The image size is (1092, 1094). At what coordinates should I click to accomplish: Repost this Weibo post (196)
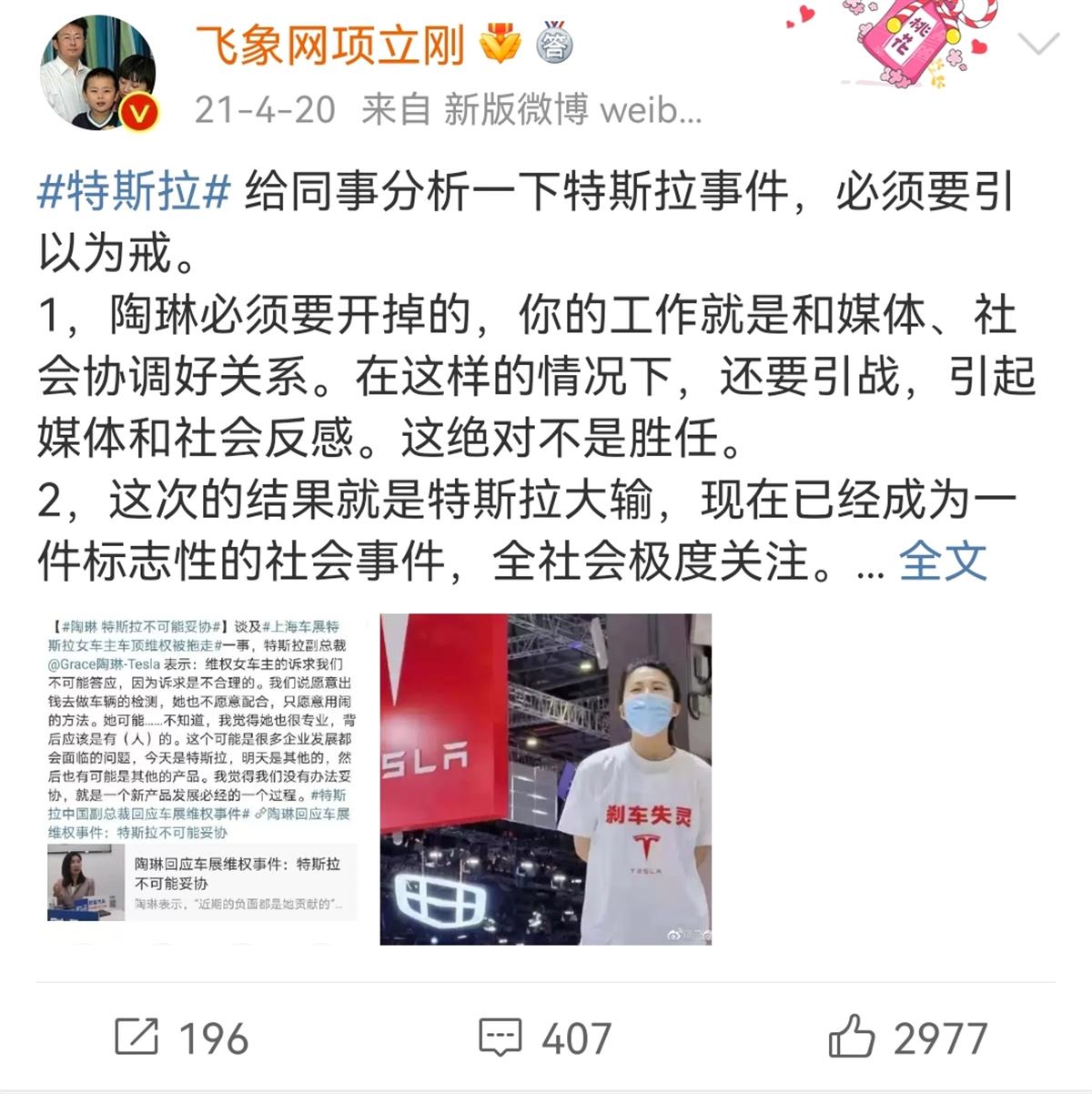pyautogui.click(x=180, y=1038)
